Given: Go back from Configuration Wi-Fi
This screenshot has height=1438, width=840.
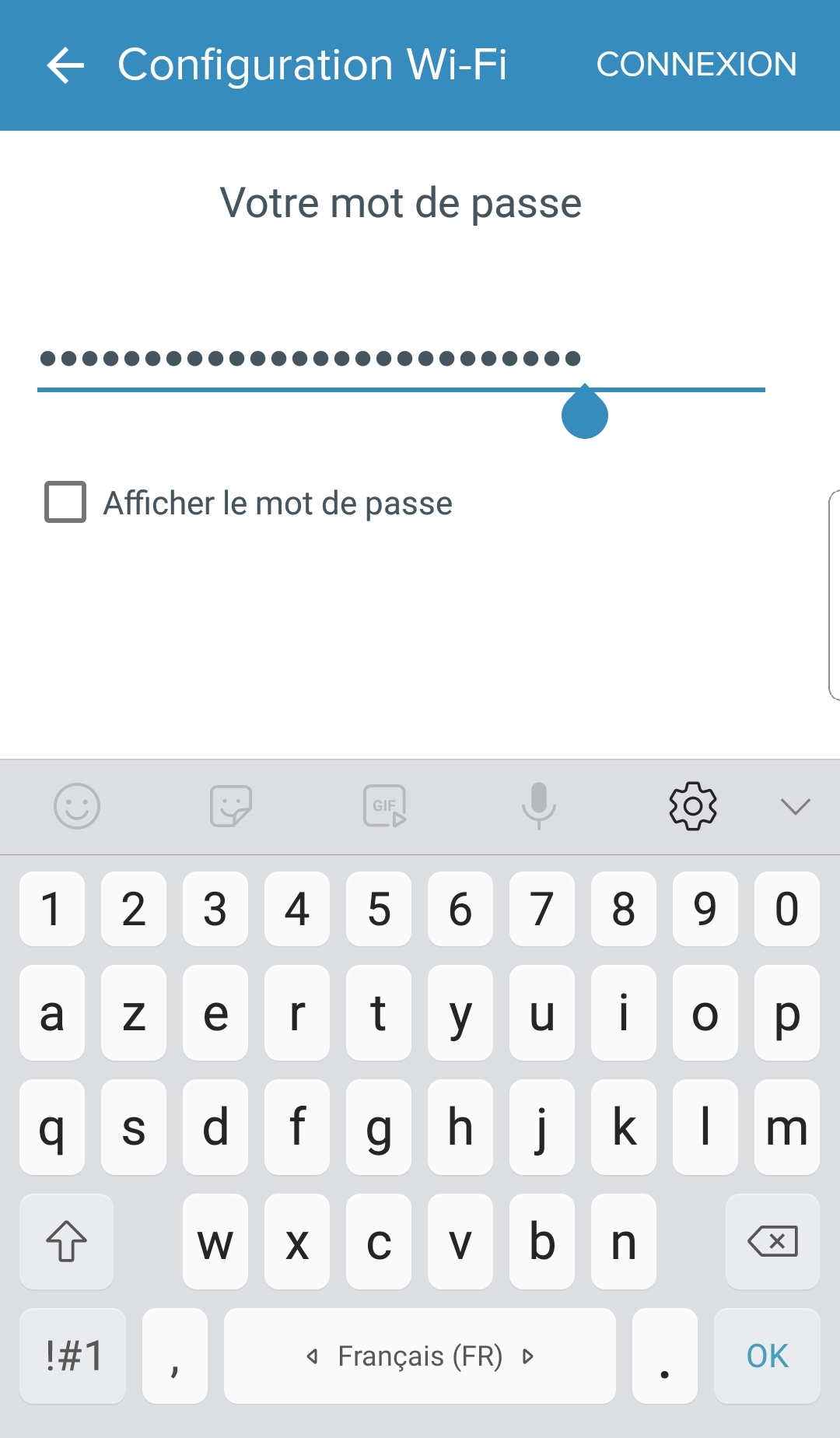Looking at the screenshot, I should [x=65, y=65].
